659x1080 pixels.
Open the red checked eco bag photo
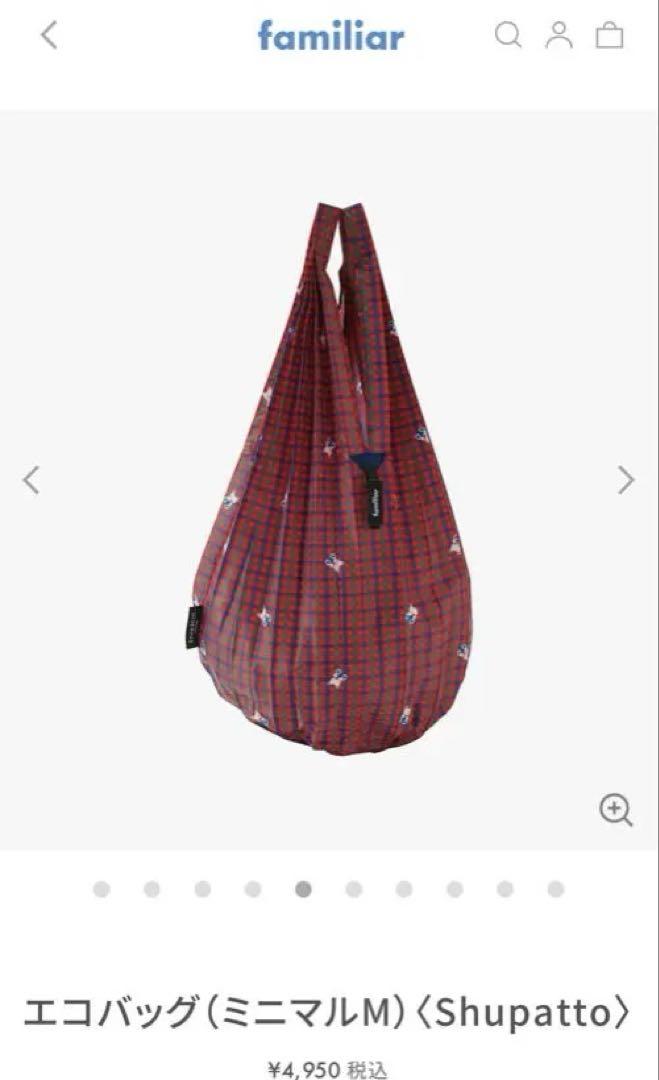point(329,479)
